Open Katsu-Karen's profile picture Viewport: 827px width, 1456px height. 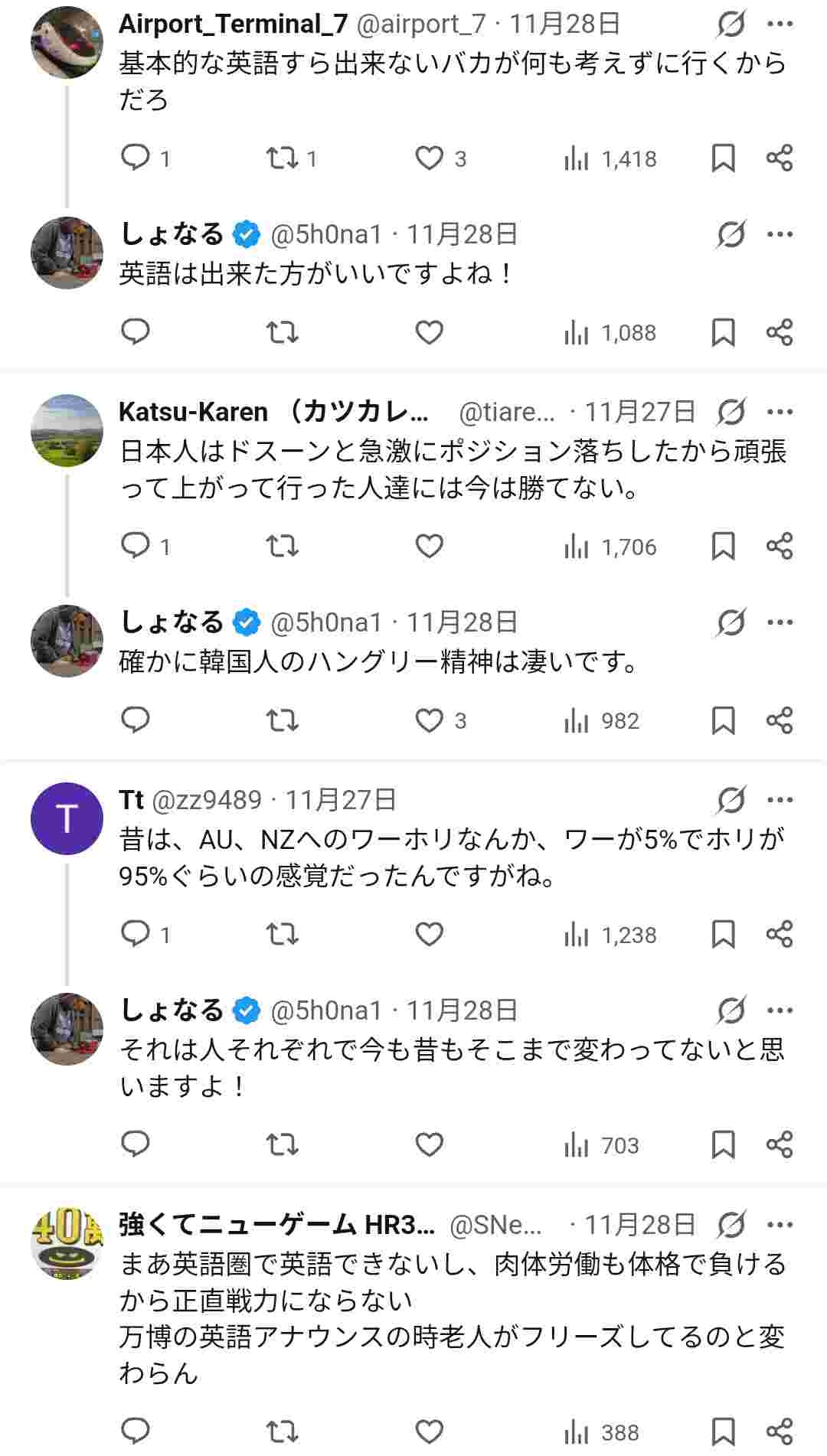point(67,430)
